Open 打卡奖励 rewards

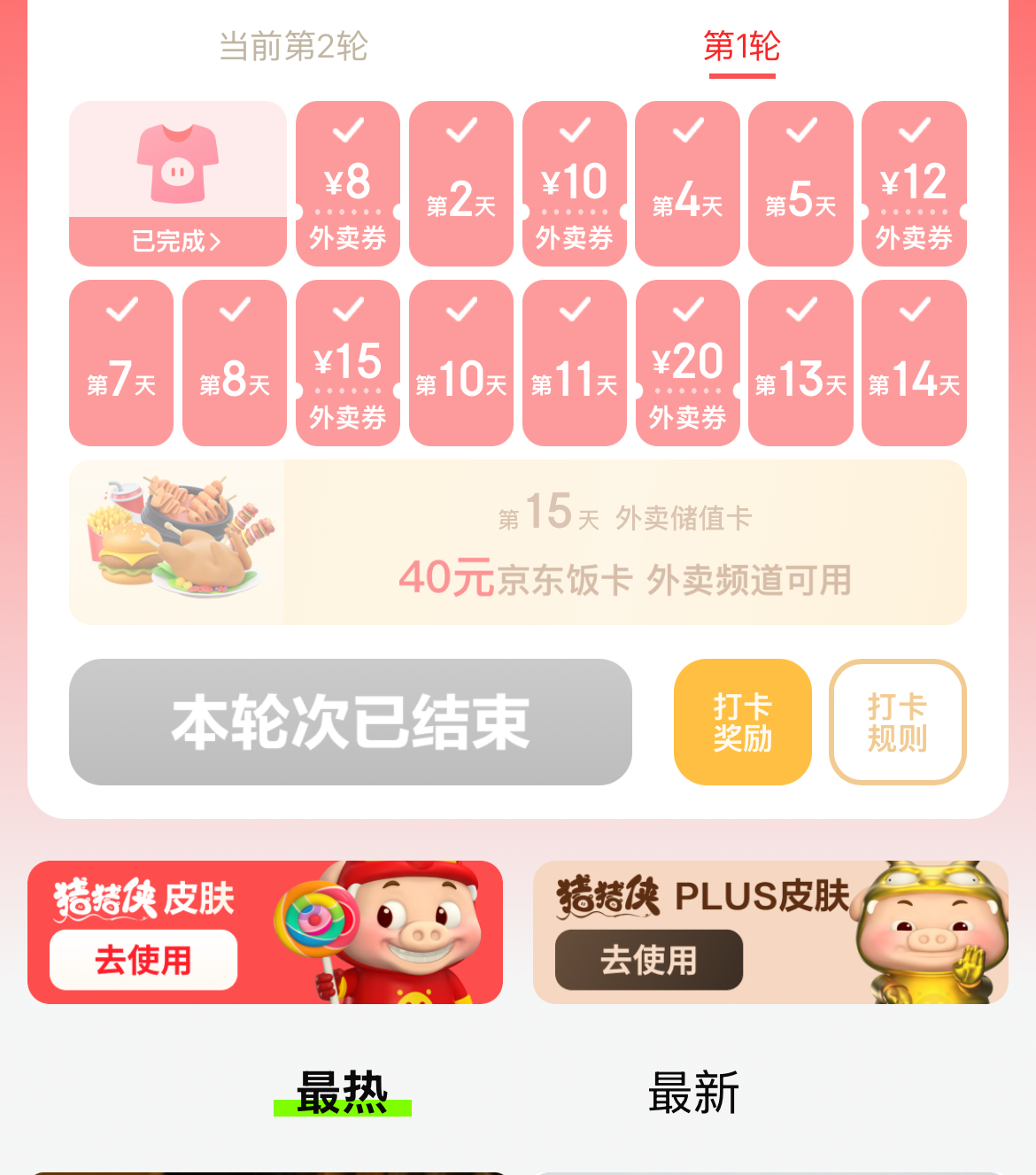tap(742, 722)
